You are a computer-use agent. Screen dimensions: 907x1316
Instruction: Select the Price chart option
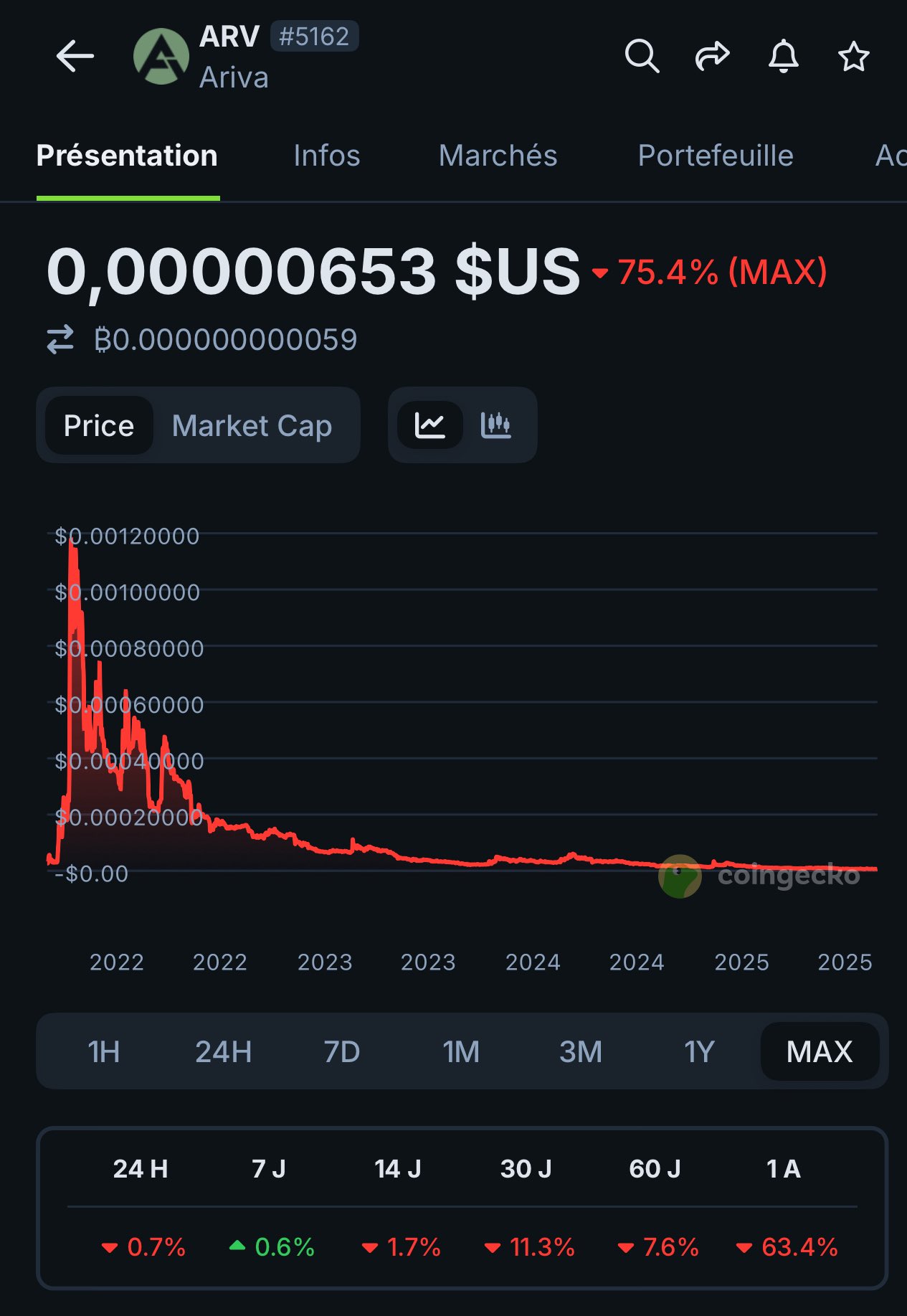99,425
